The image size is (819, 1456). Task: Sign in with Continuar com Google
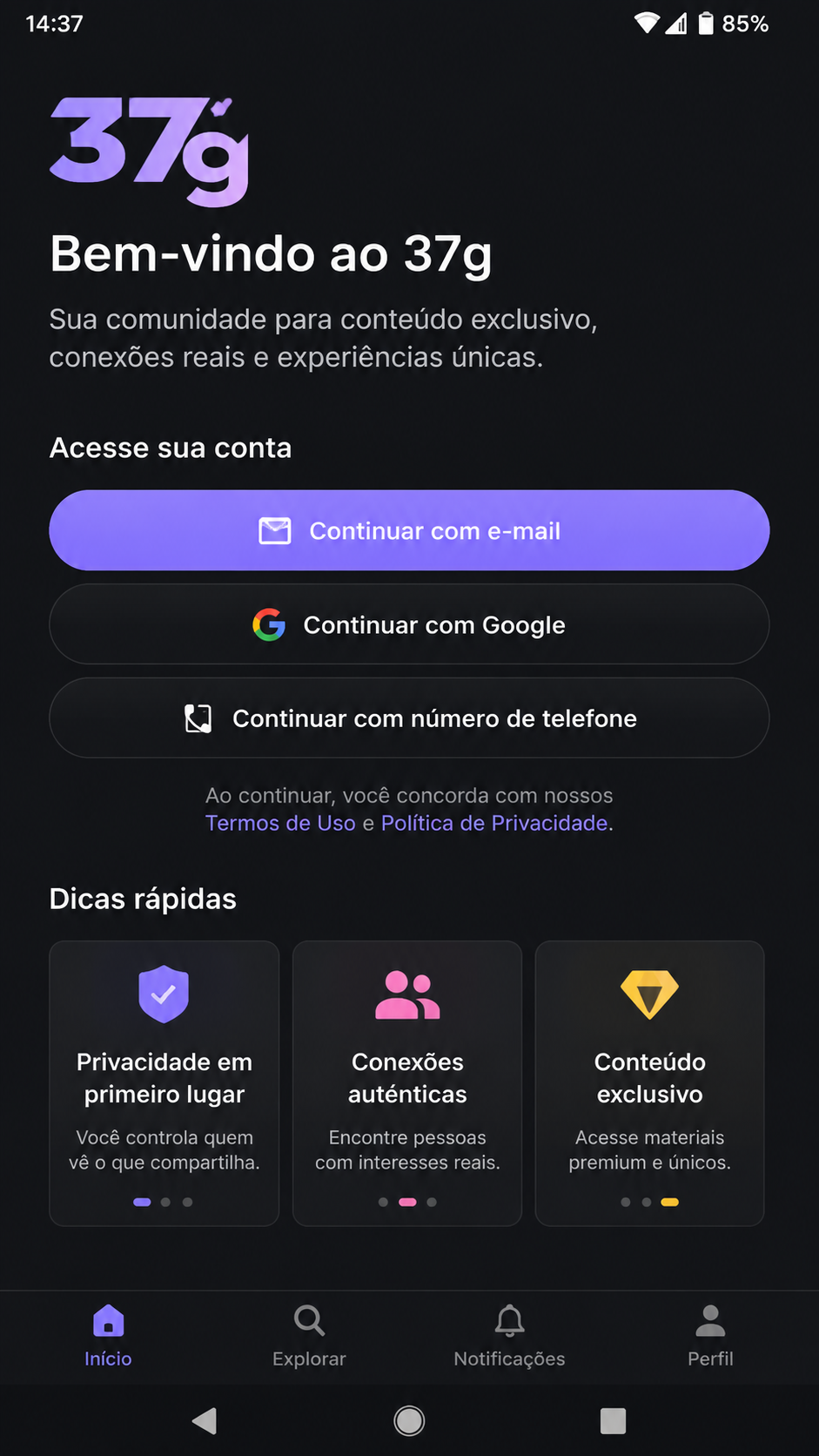[409, 624]
